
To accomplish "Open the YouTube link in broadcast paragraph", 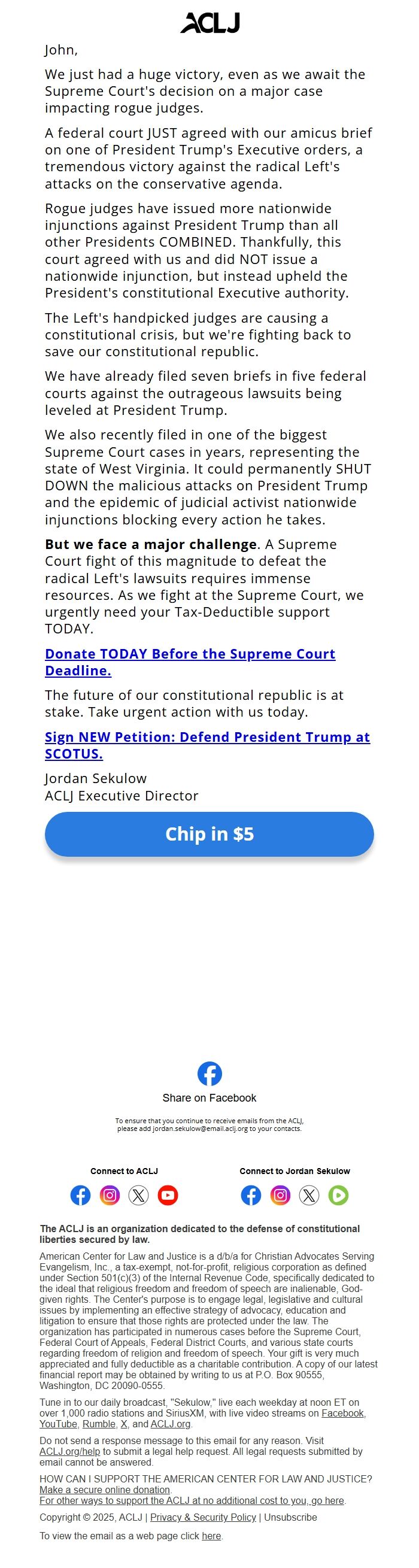I will tap(58, 1424).
